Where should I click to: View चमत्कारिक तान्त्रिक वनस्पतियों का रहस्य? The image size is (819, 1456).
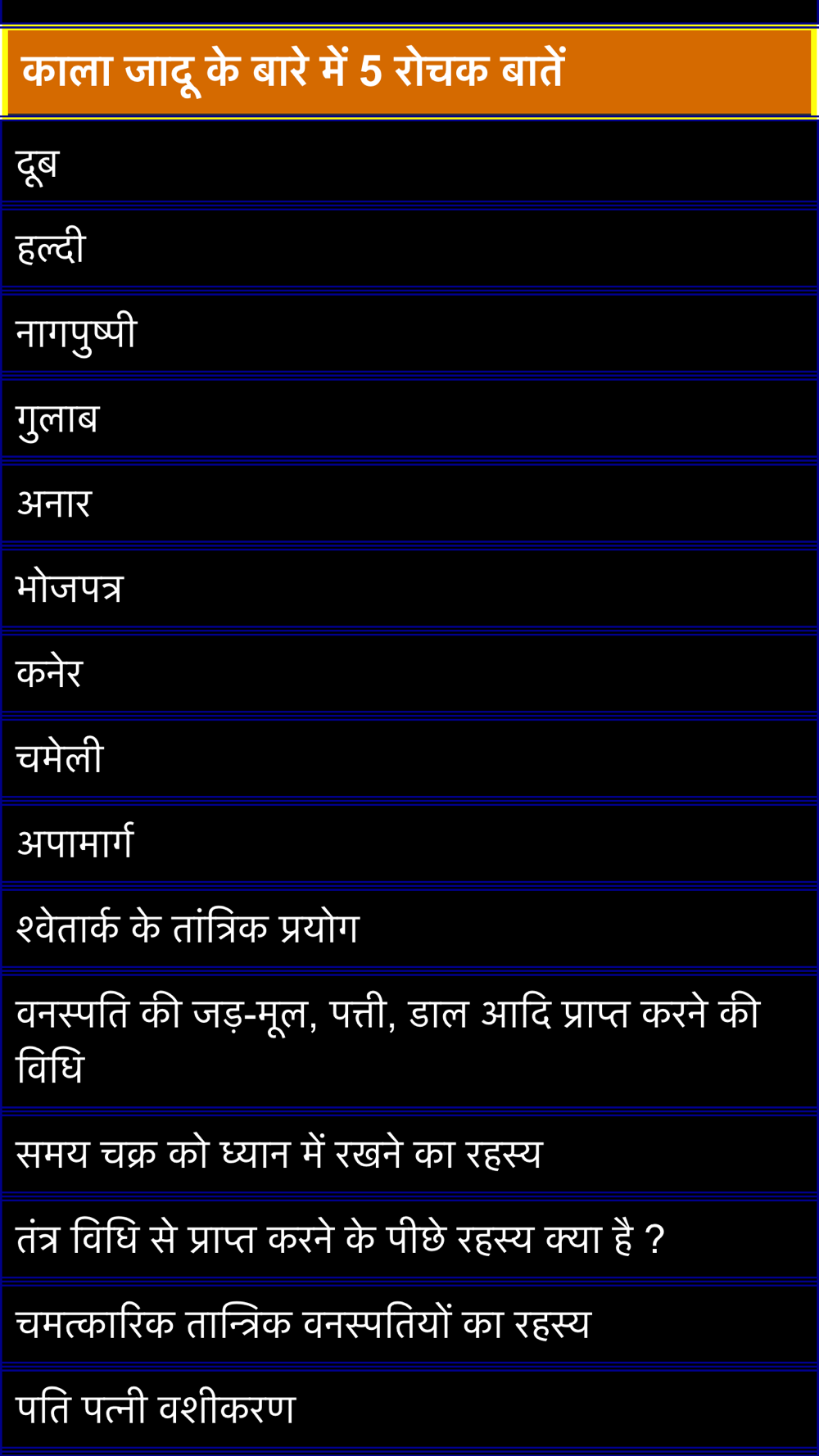[x=409, y=1325]
